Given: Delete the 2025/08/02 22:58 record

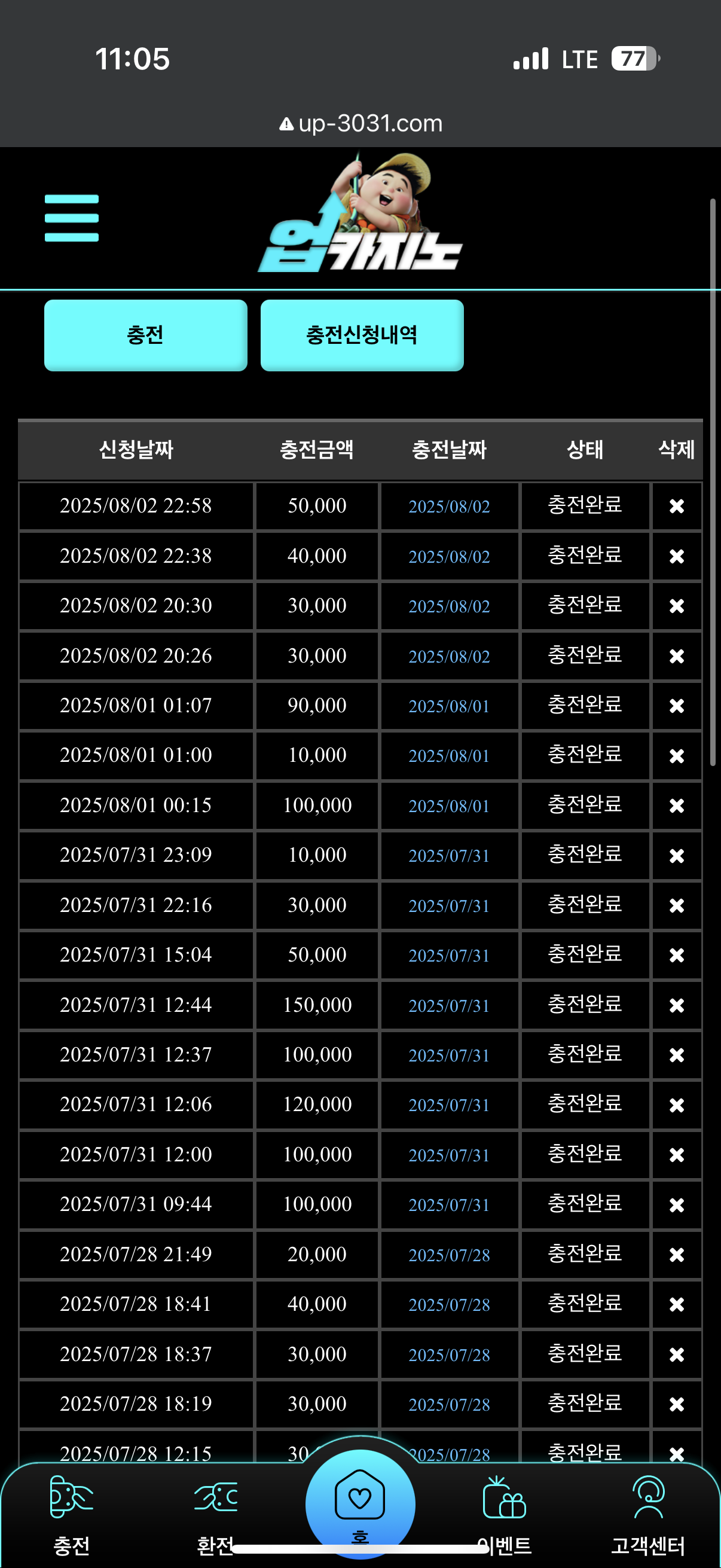Looking at the screenshot, I should 677,506.
